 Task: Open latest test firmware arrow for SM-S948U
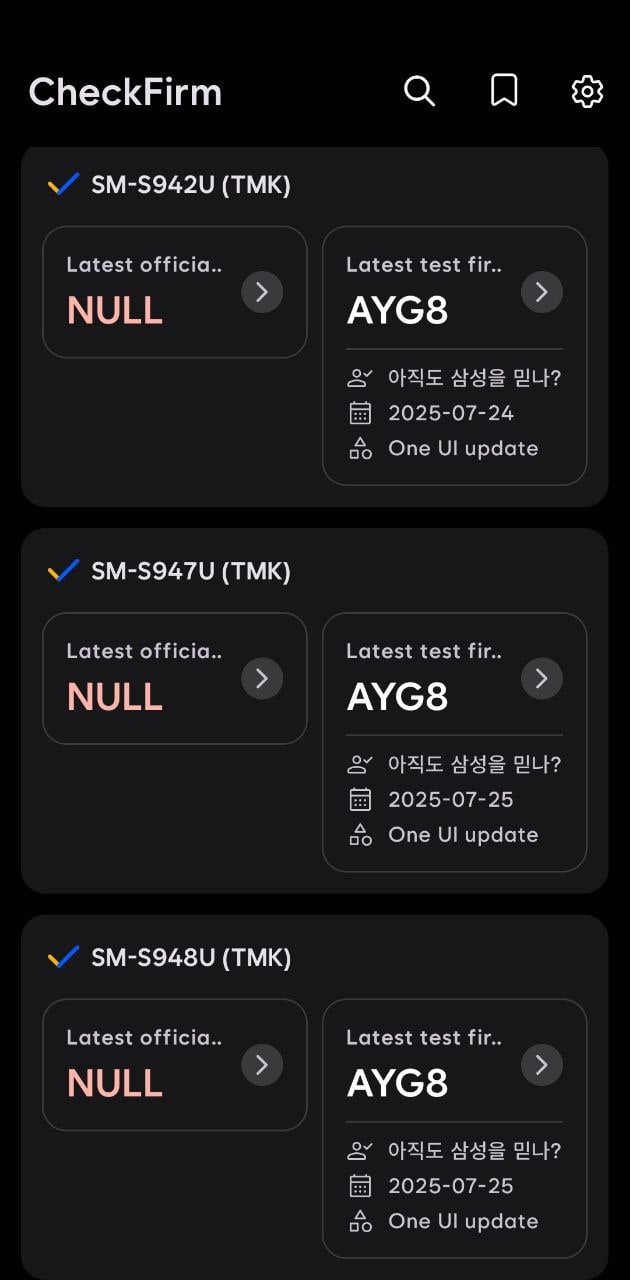coord(542,1065)
